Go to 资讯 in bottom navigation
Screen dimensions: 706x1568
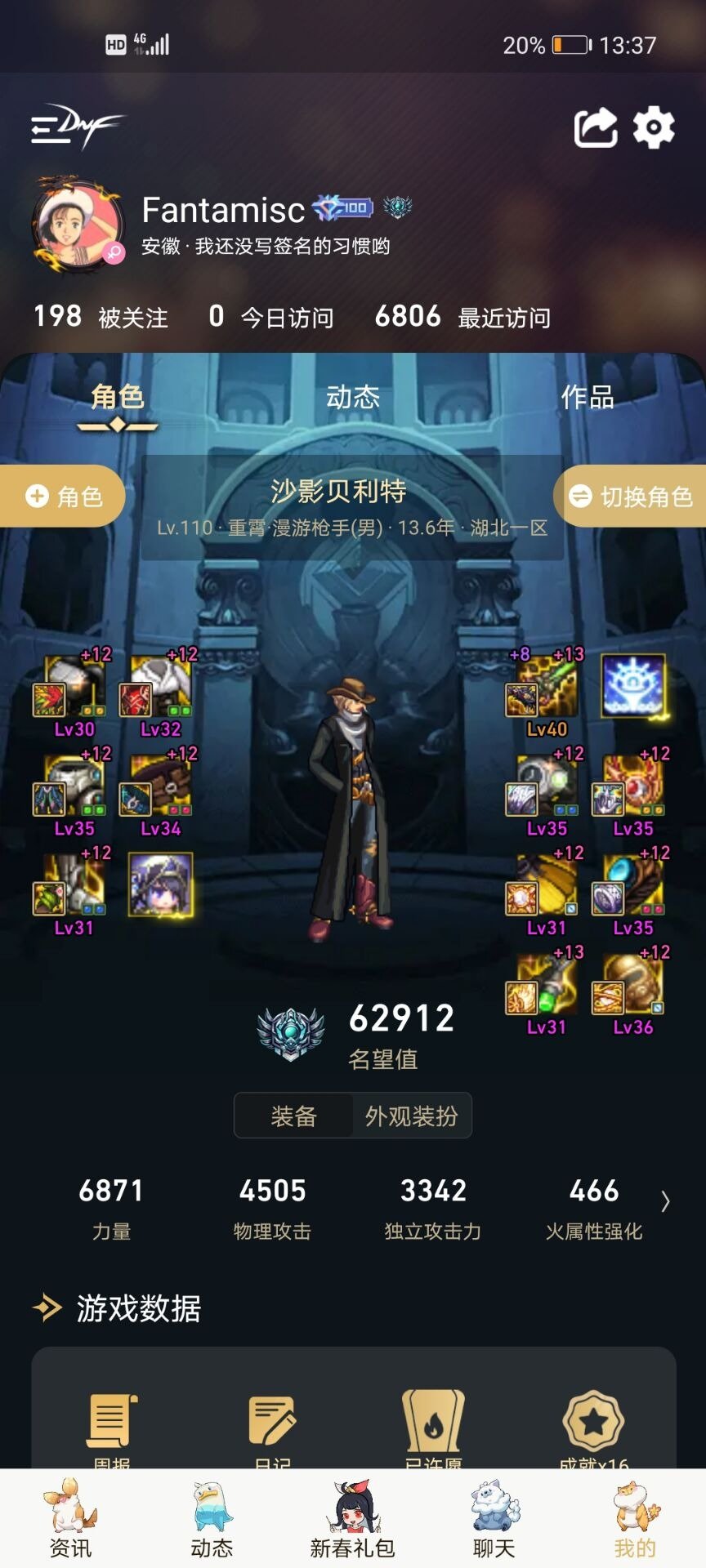71,1521
